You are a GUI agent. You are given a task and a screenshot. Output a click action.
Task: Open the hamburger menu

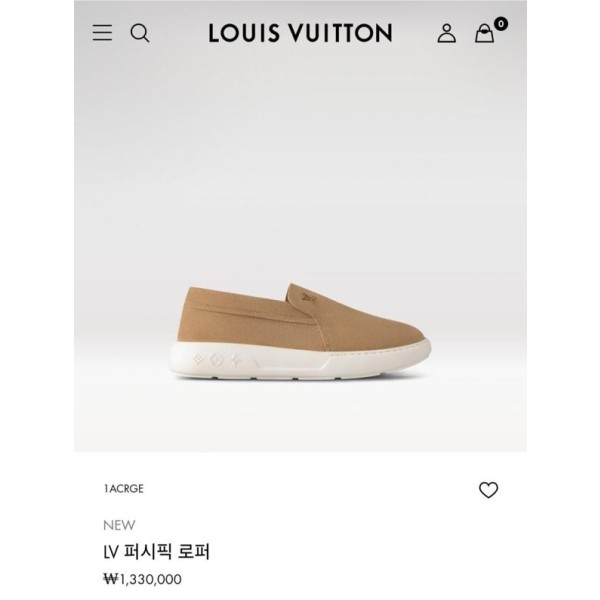[102, 33]
